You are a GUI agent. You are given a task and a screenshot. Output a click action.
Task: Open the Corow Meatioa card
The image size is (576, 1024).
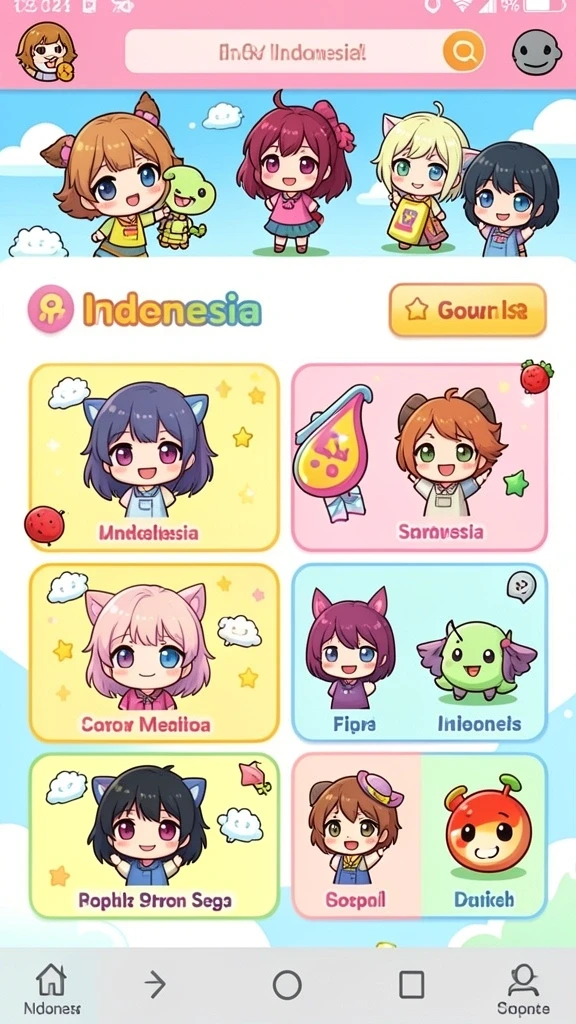(x=155, y=653)
